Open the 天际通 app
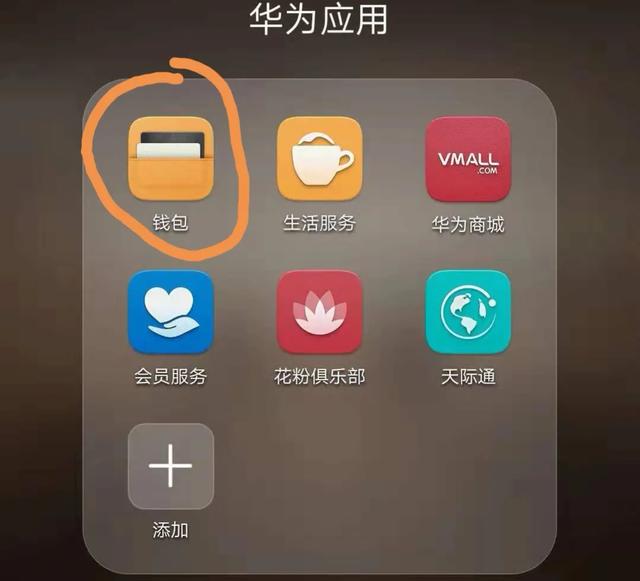640x581 pixels. point(467,312)
